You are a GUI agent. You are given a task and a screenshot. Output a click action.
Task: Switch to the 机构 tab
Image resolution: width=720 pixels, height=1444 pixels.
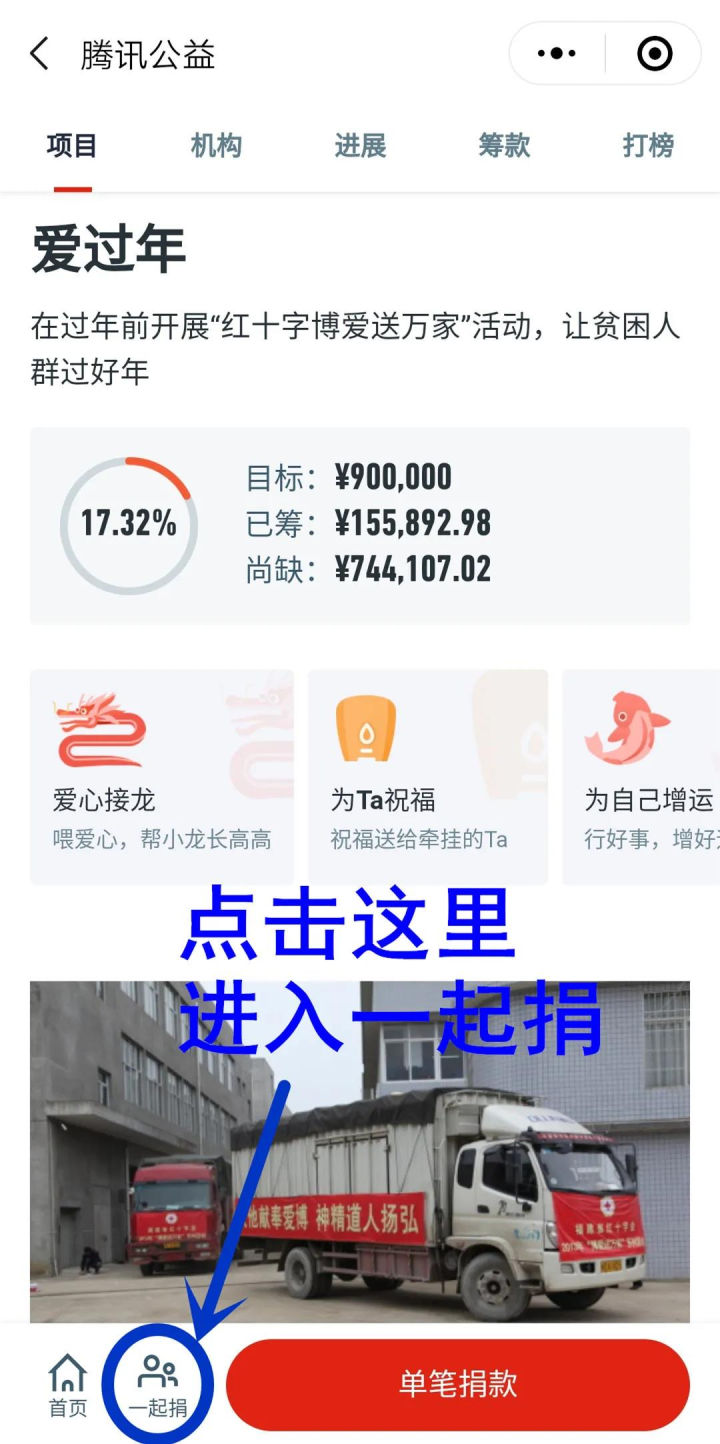click(216, 146)
